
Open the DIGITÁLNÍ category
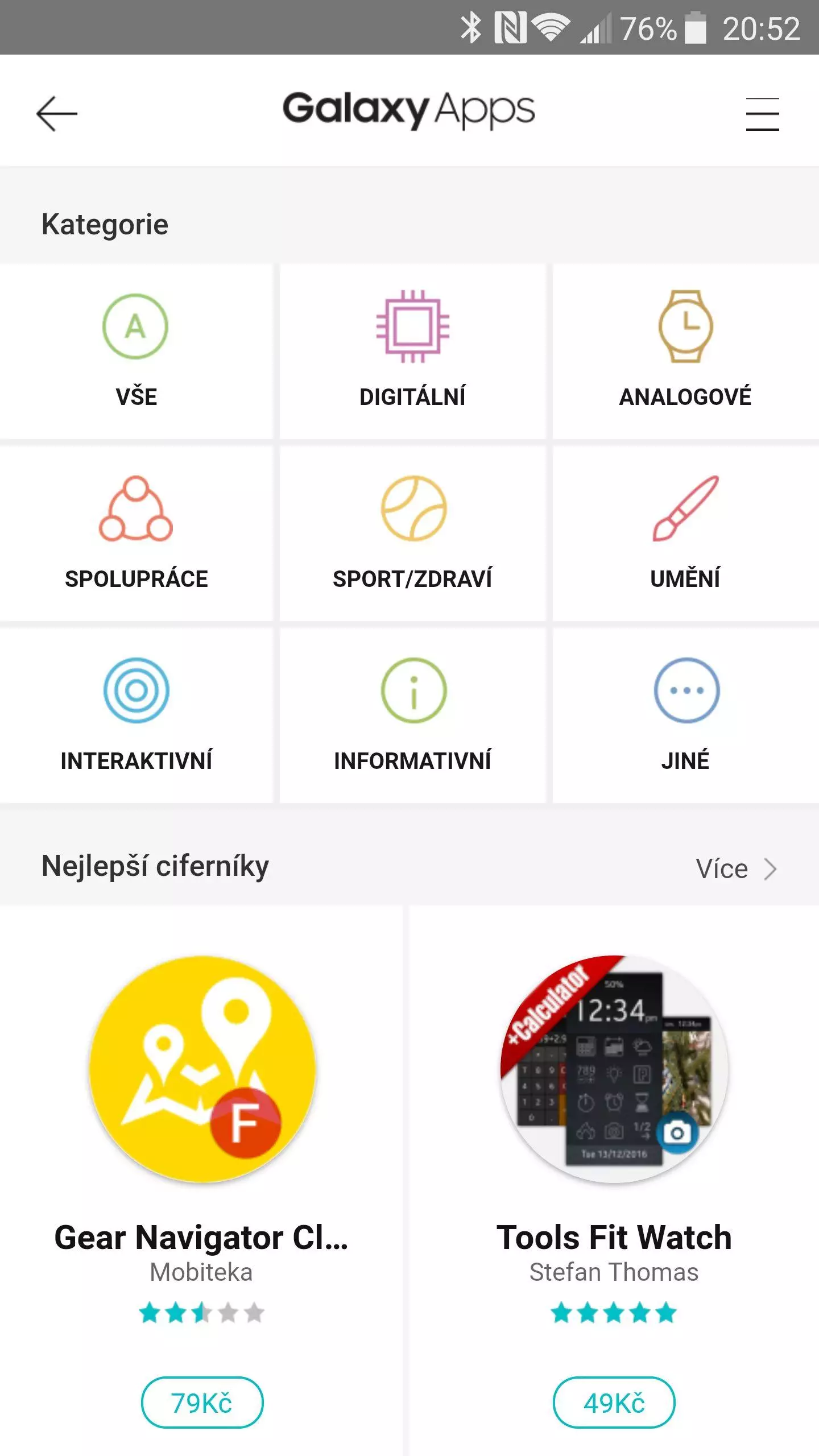412,351
